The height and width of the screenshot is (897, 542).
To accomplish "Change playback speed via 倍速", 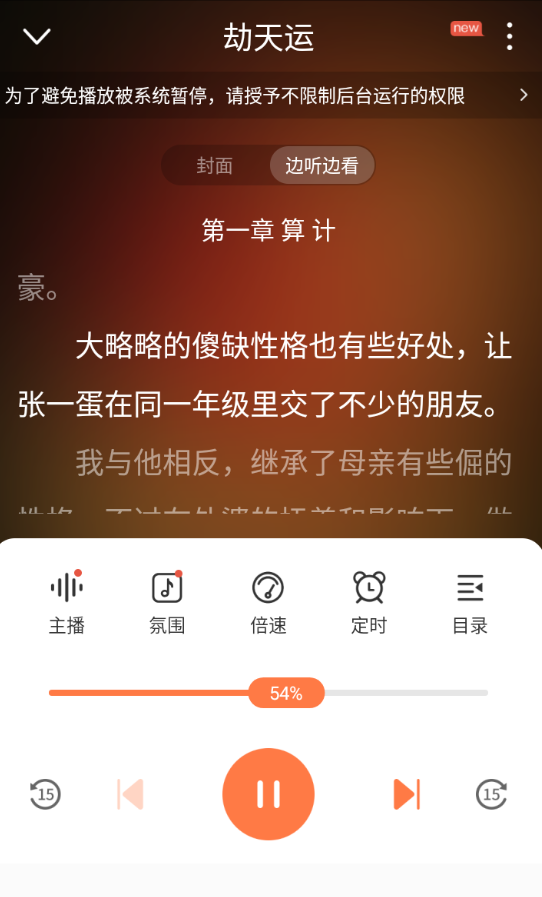I will tap(268, 602).
